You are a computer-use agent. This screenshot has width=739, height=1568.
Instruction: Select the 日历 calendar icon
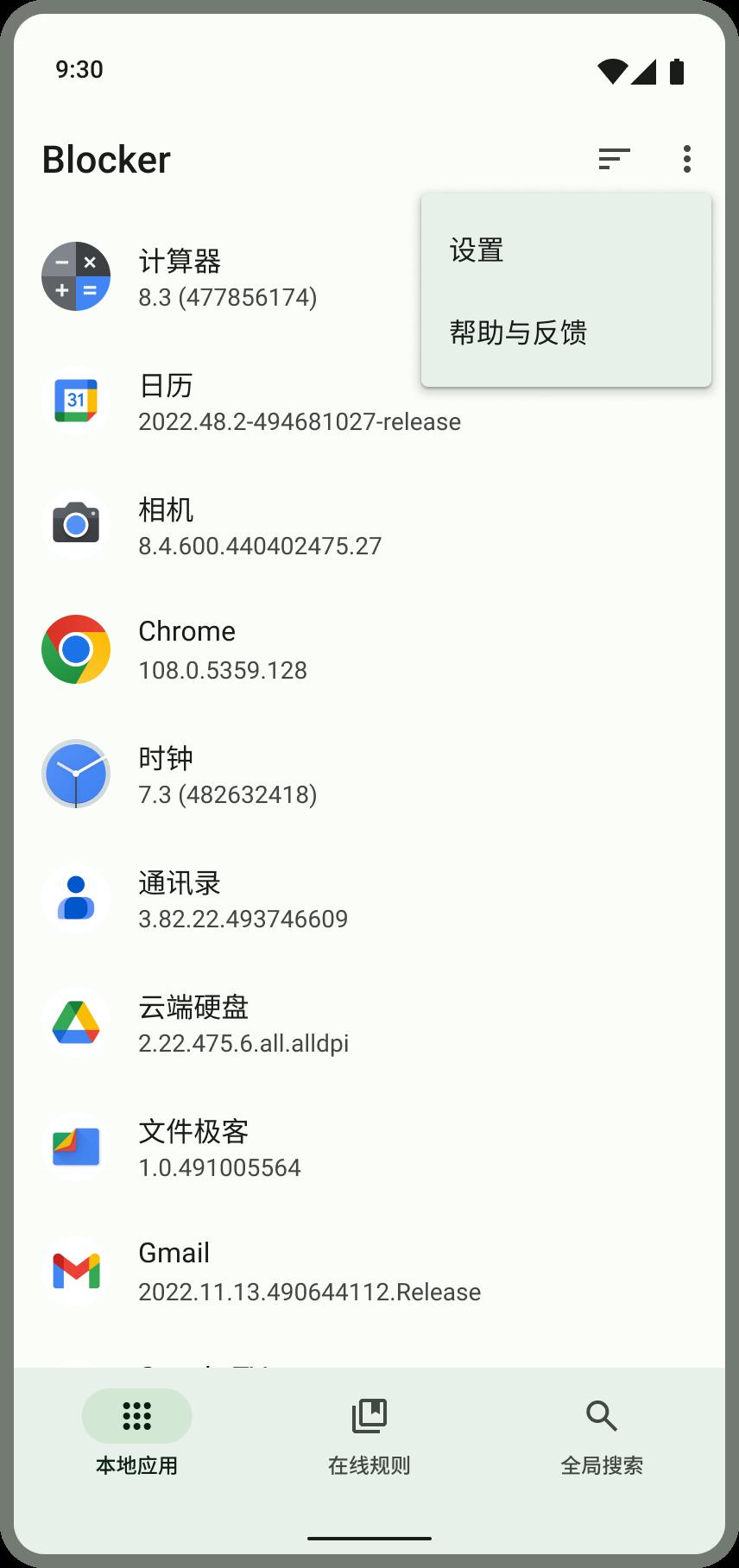(76, 401)
